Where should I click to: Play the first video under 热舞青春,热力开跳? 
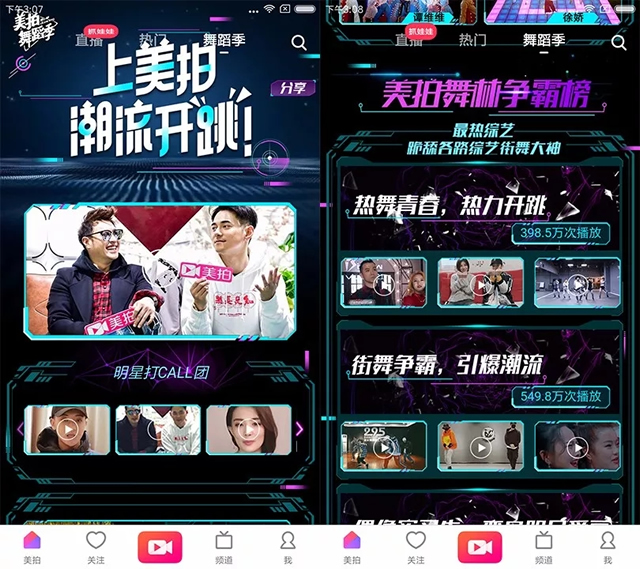pos(383,283)
